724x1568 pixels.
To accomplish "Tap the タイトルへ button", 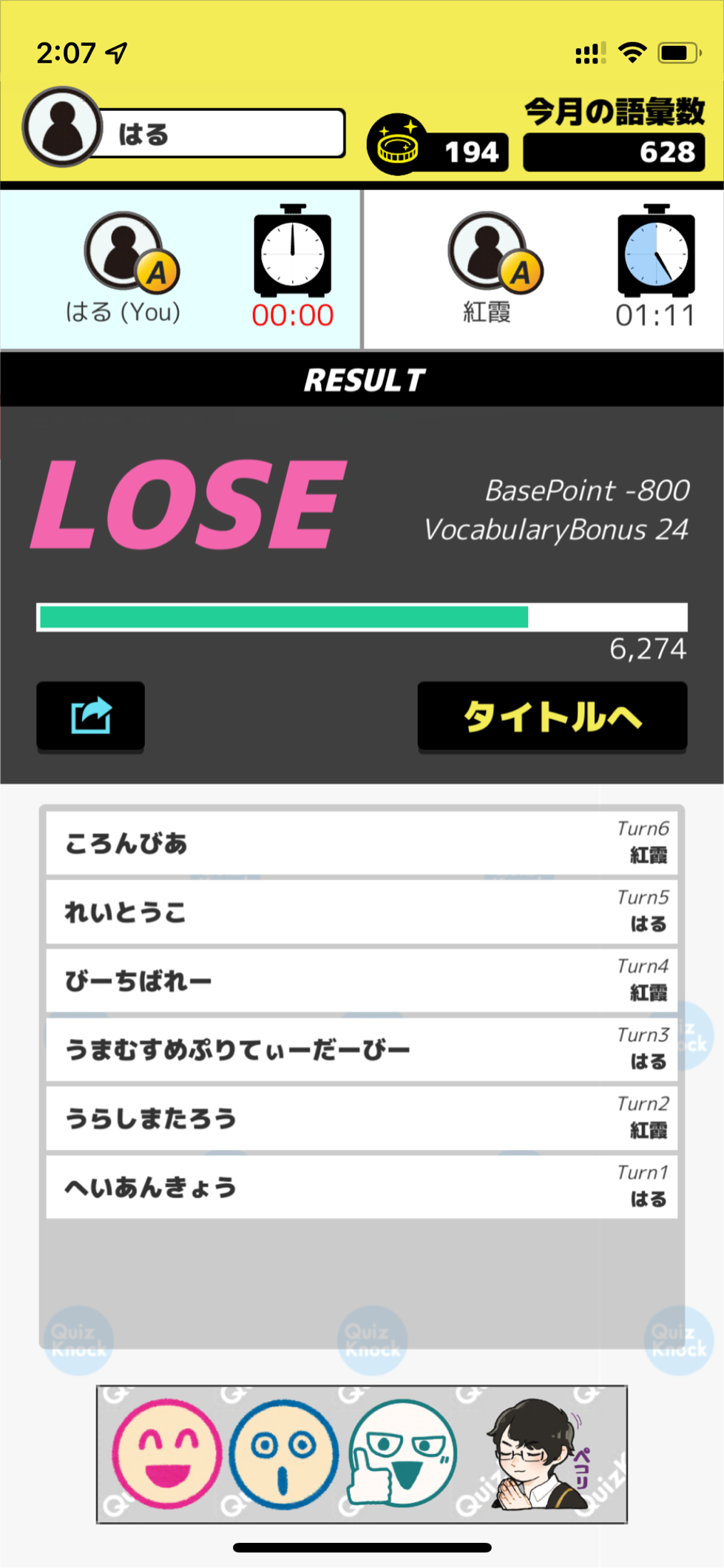I will pyautogui.click(x=552, y=716).
